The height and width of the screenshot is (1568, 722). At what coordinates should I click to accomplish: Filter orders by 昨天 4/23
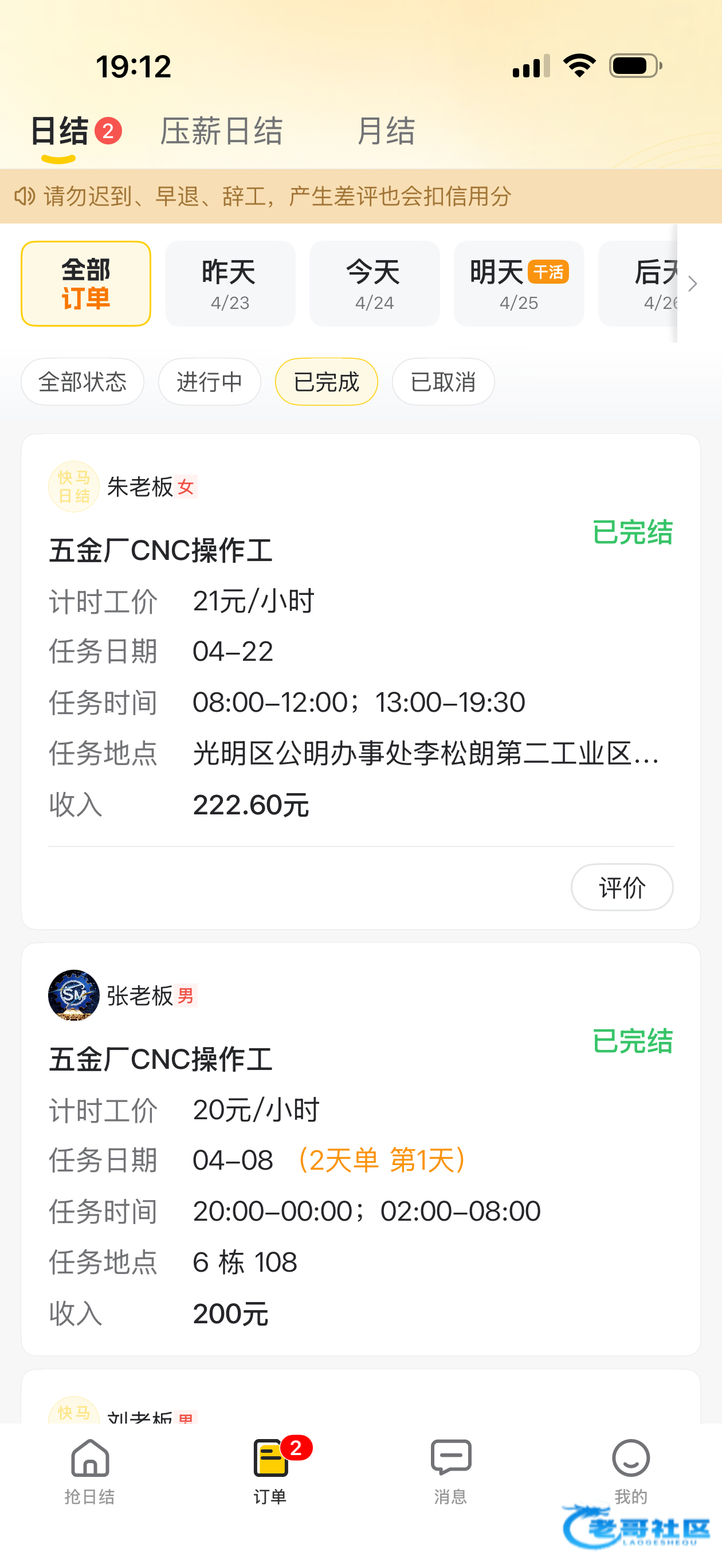tap(230, 284)
